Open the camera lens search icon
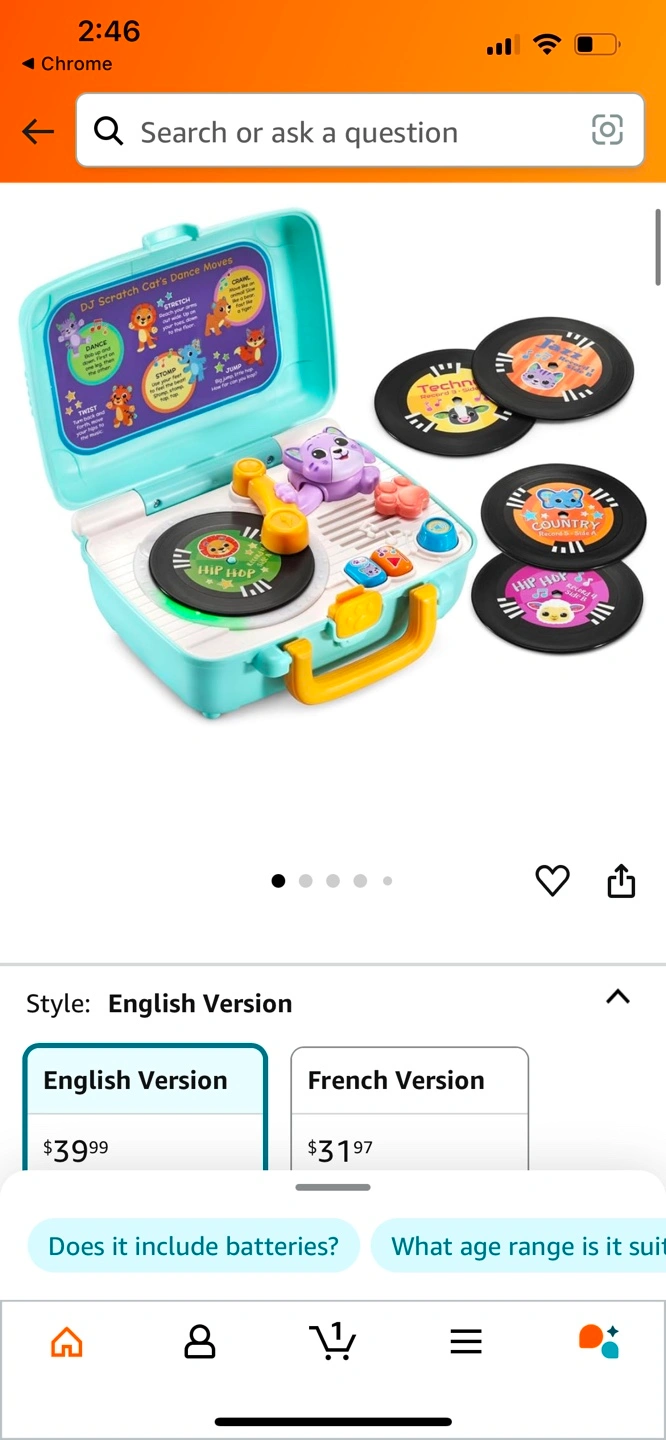Screen dimensions: 666x1440 pyautogui.click(x=607, y=130)
